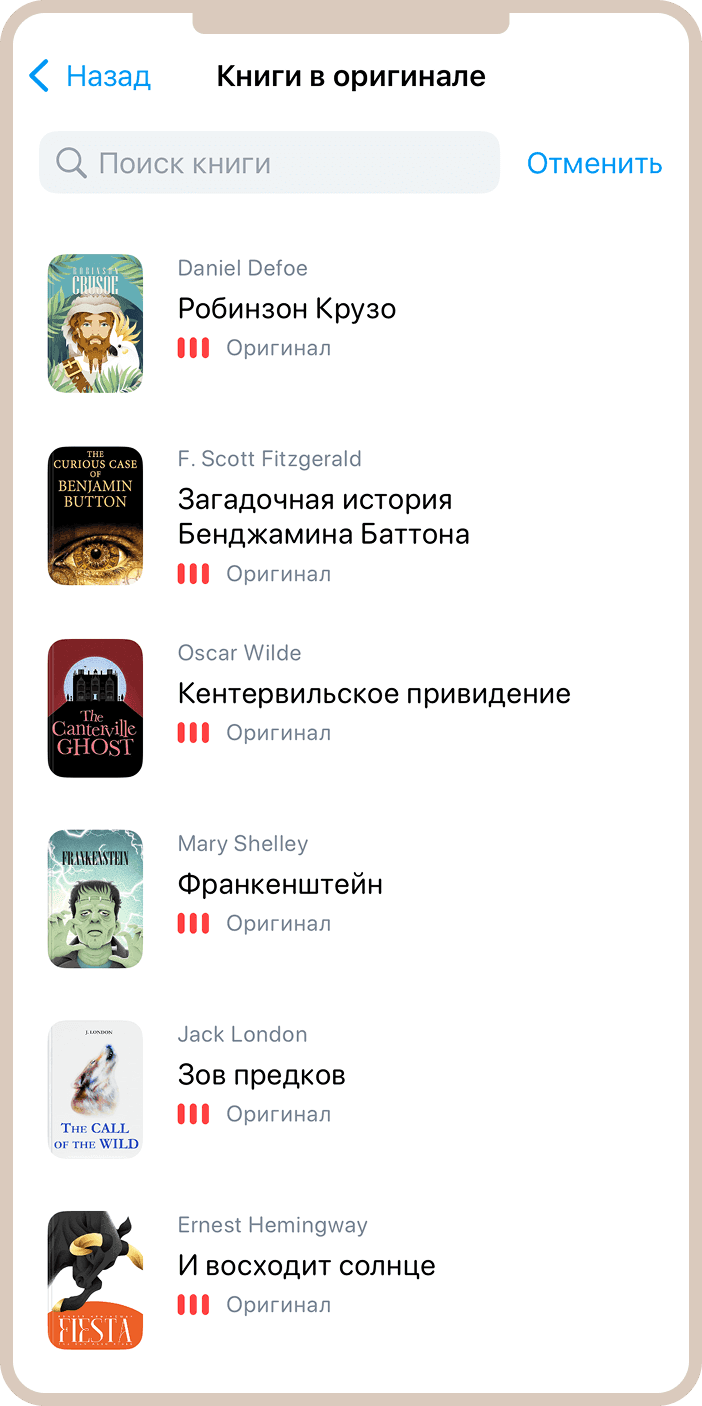The height and width of the screenshot is (1406, 702).
Task: Go back with the Назад button
Action: pyautogui.click(x=91, y=76)
